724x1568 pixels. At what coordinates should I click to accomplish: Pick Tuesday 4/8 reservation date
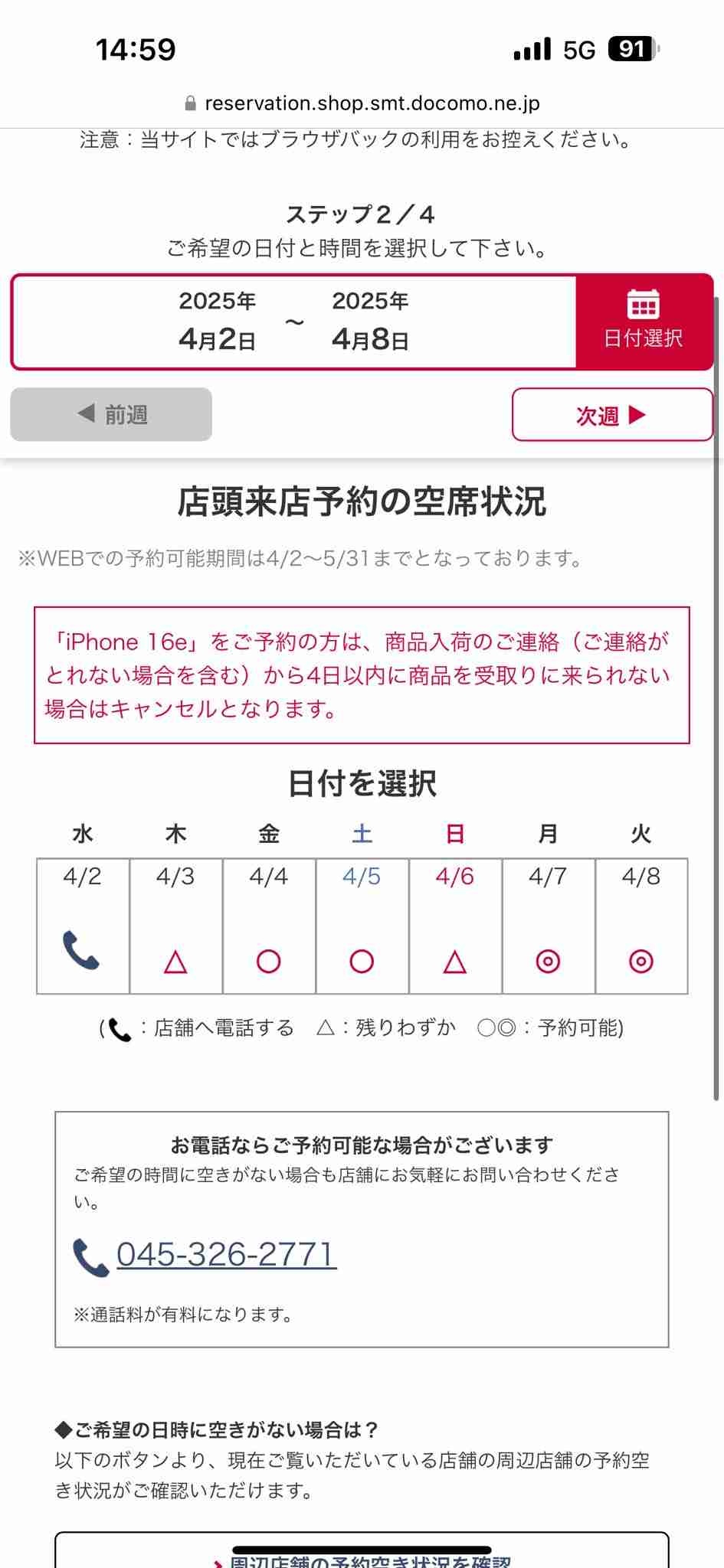(641, 926)
